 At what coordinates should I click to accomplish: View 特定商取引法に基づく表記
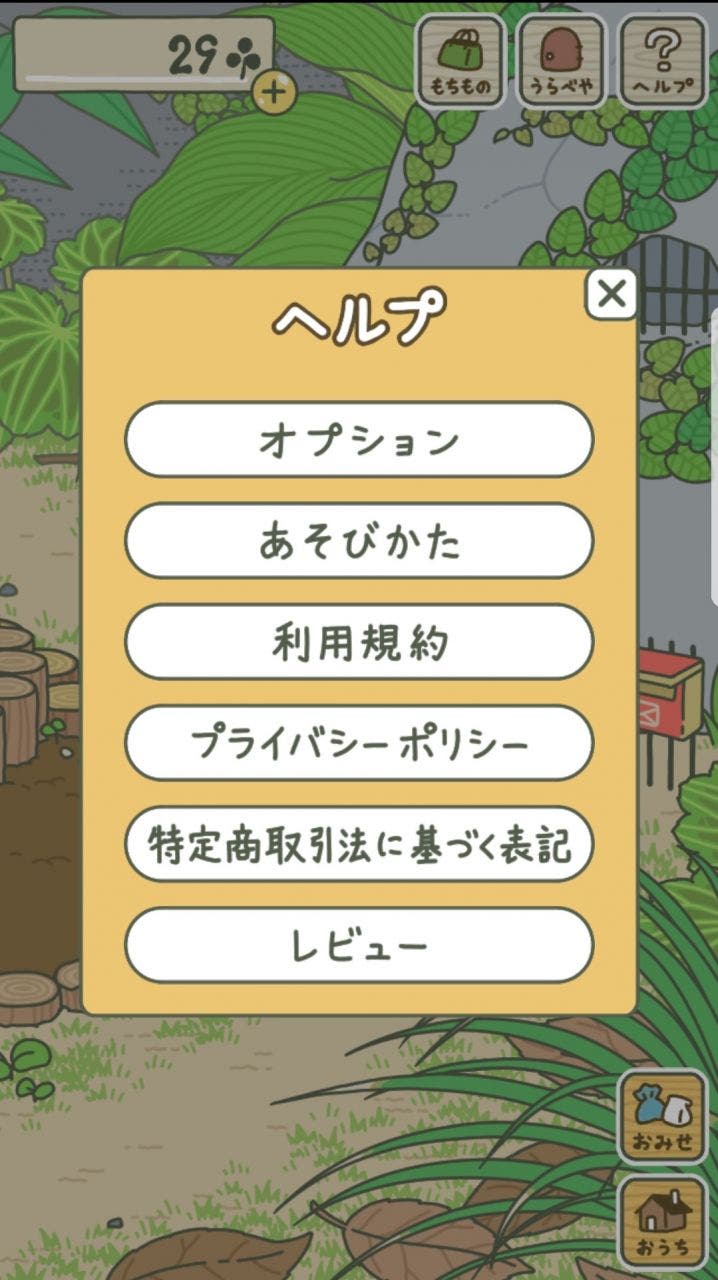359,844
